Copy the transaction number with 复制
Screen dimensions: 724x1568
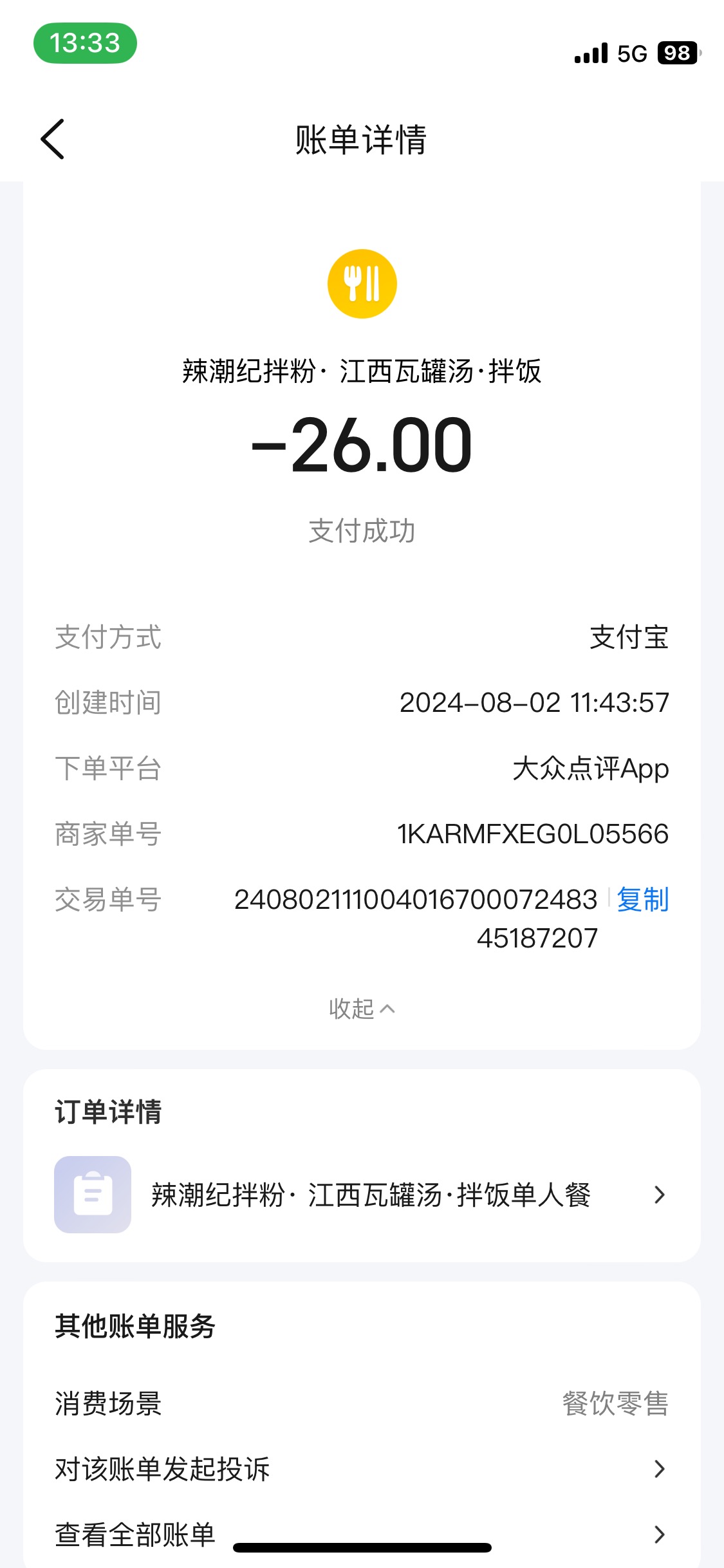click(x=642, y=899)
